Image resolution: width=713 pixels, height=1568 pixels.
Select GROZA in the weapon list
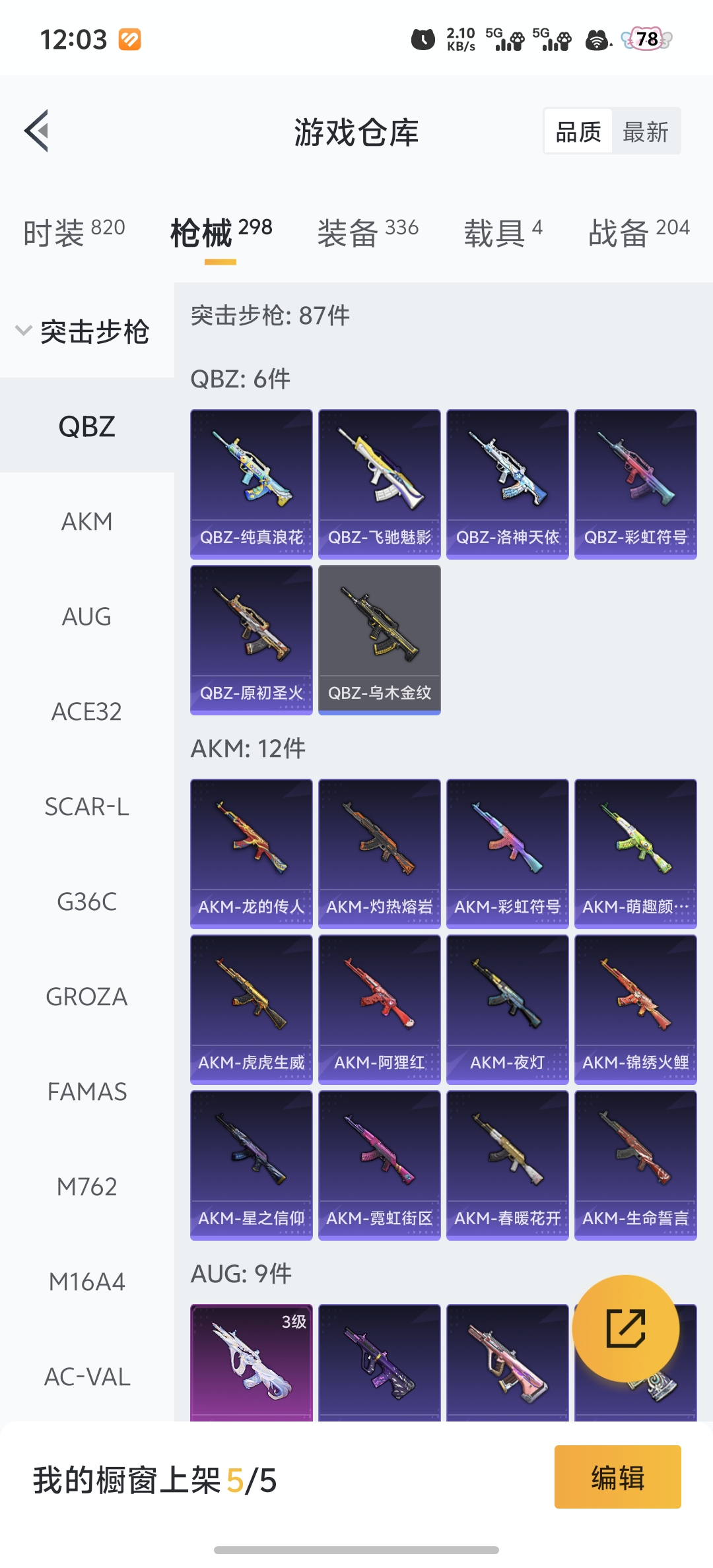86,996
